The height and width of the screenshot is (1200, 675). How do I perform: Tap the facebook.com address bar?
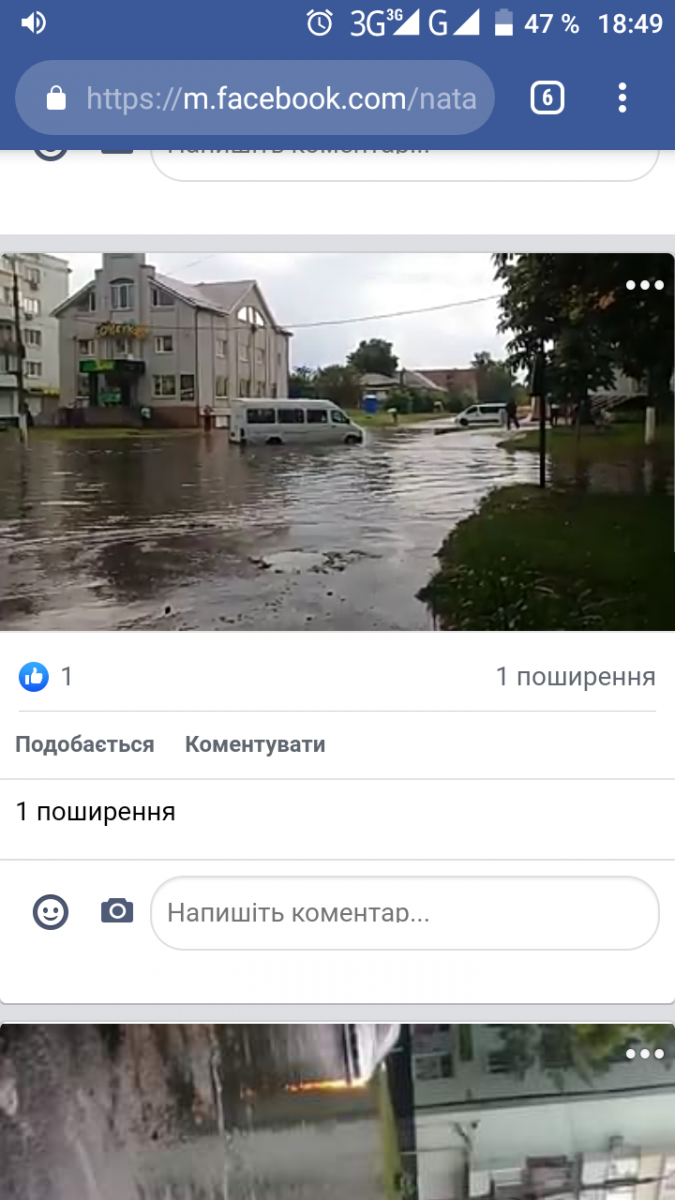(255, 98)
